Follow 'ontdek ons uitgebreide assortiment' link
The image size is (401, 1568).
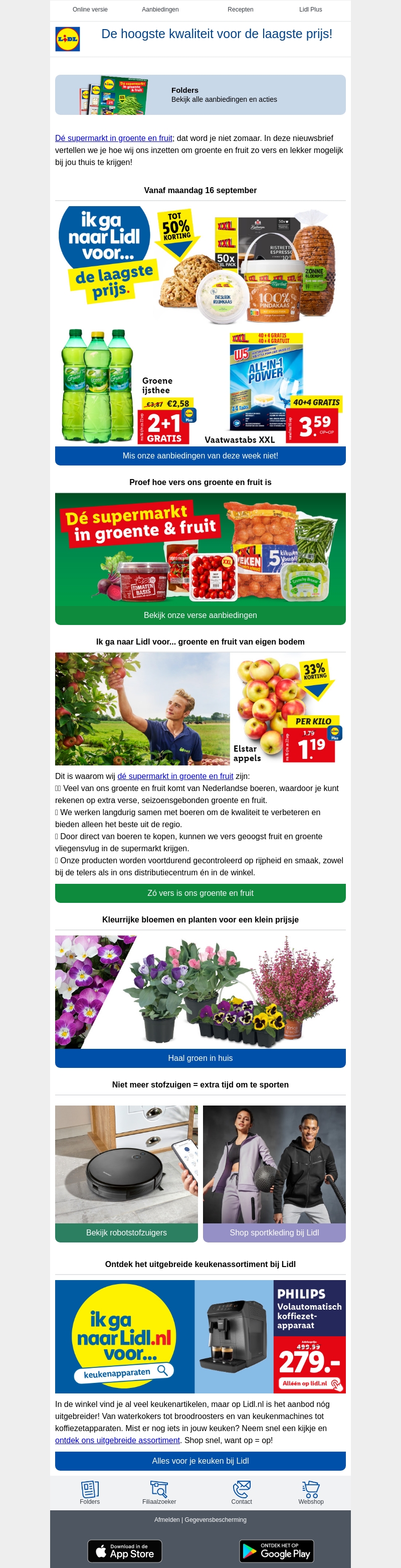[x=117, y=1440]
